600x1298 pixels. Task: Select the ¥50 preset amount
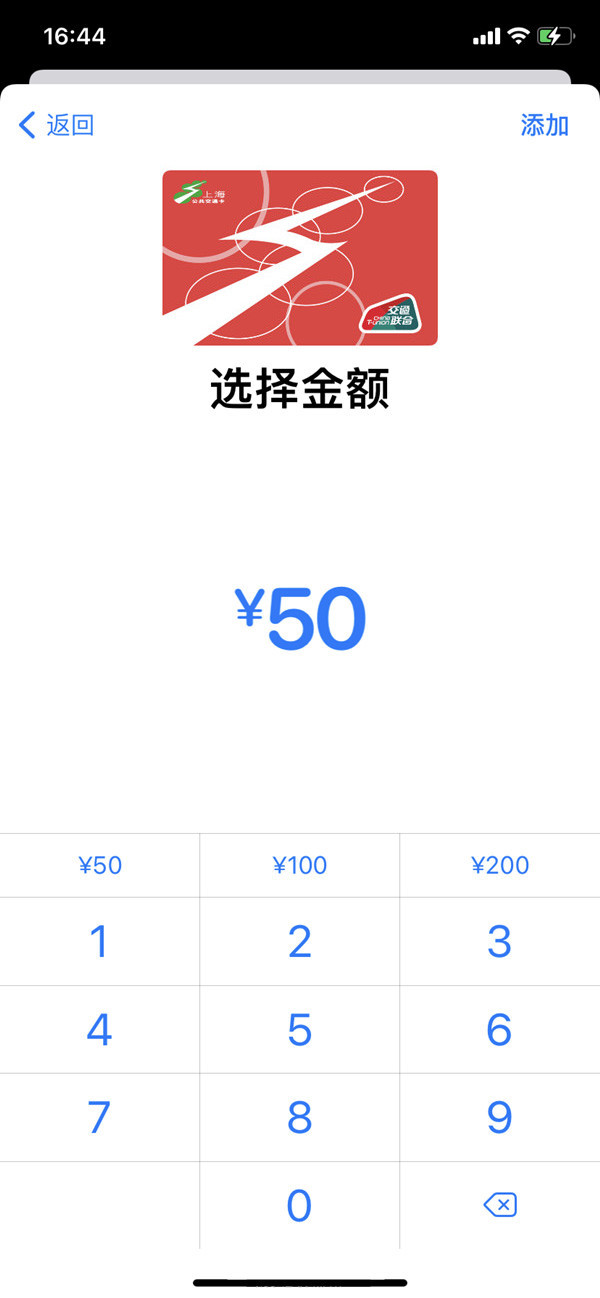tap(100, 865)
